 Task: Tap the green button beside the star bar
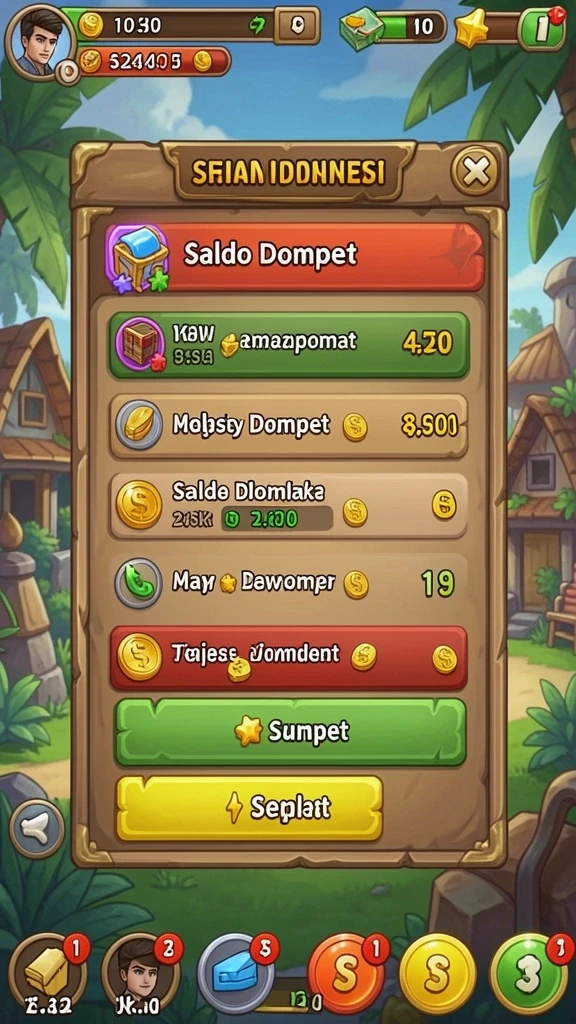tap(541, 29)
